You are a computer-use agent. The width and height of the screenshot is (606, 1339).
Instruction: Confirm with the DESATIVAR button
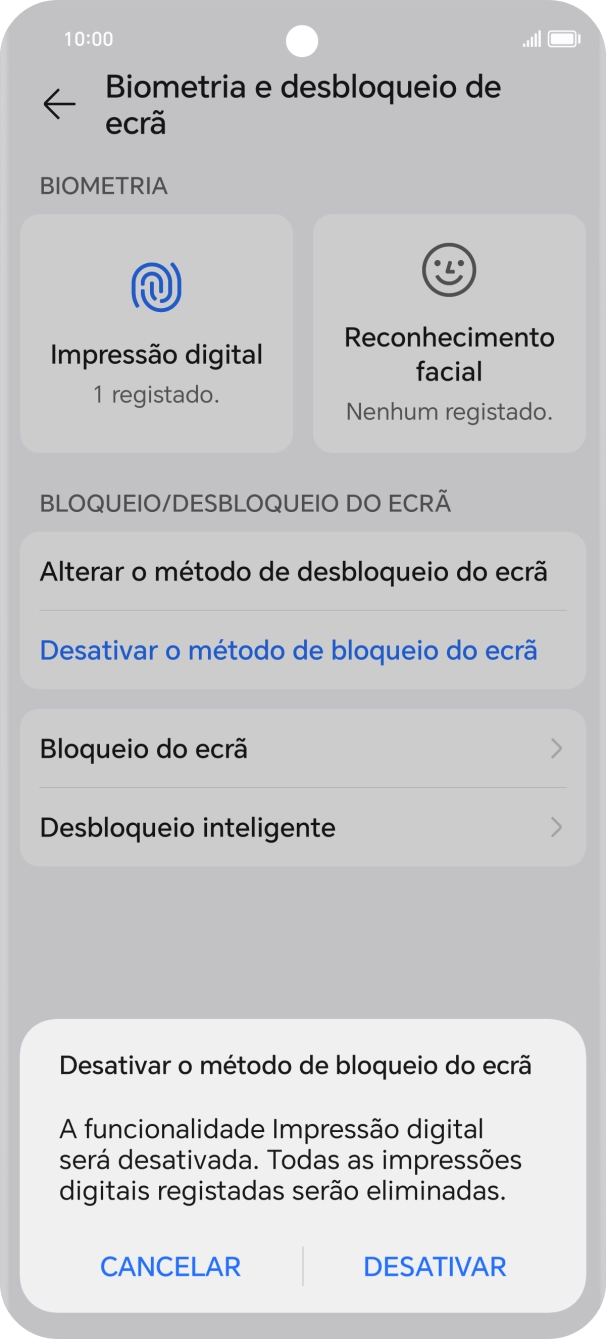tap(435, 1266)
